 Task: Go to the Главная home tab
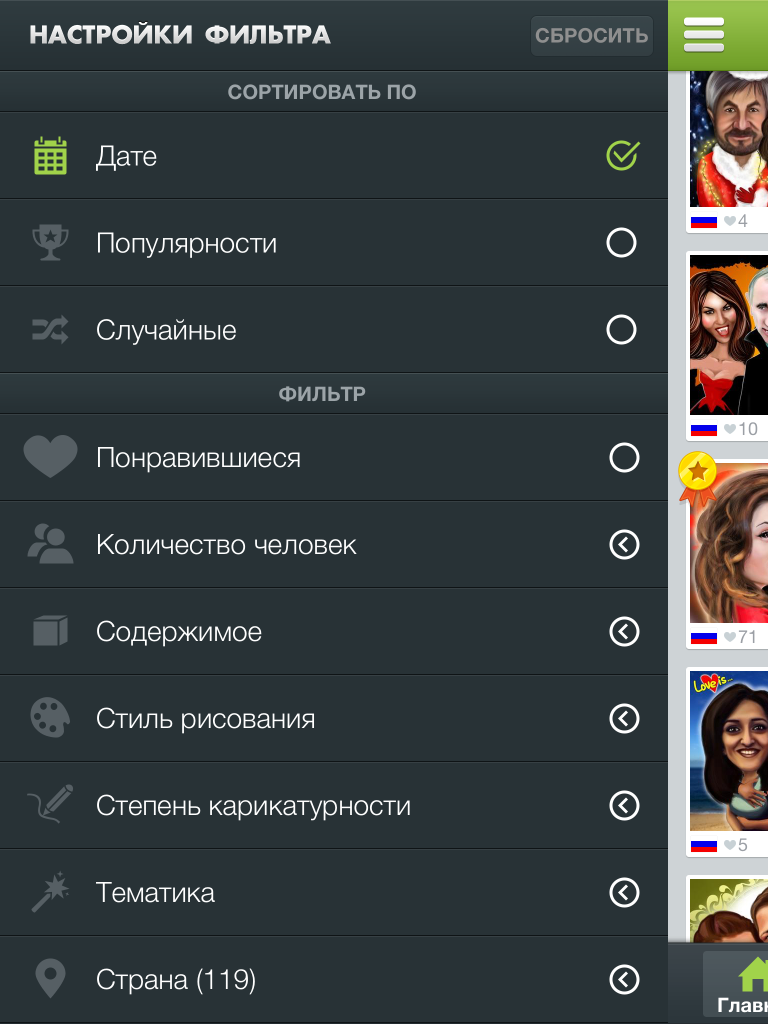740,985
